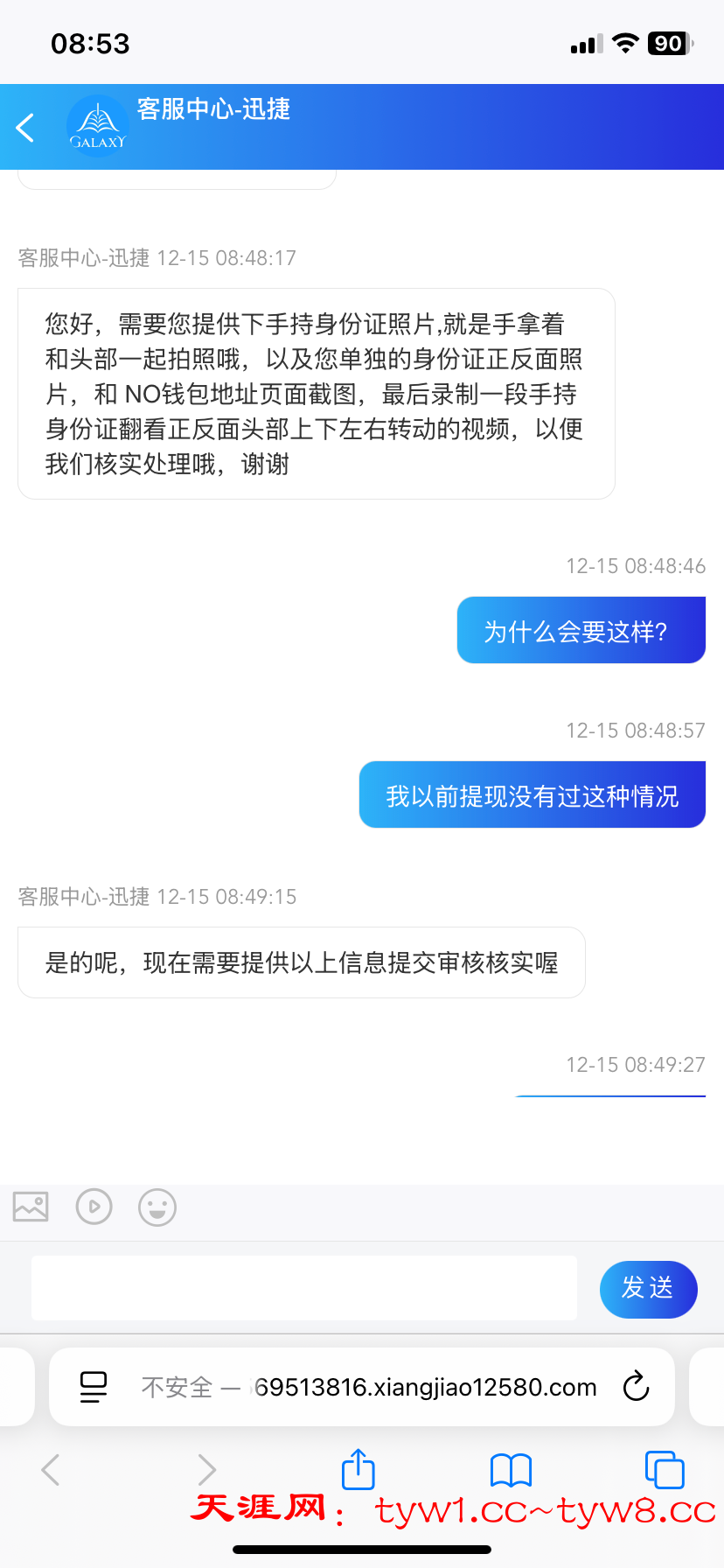Tap the 不安全 label in address bar
Image resolution: width=724 pixels, height=1568 pixels.
tap(176, 1387)
